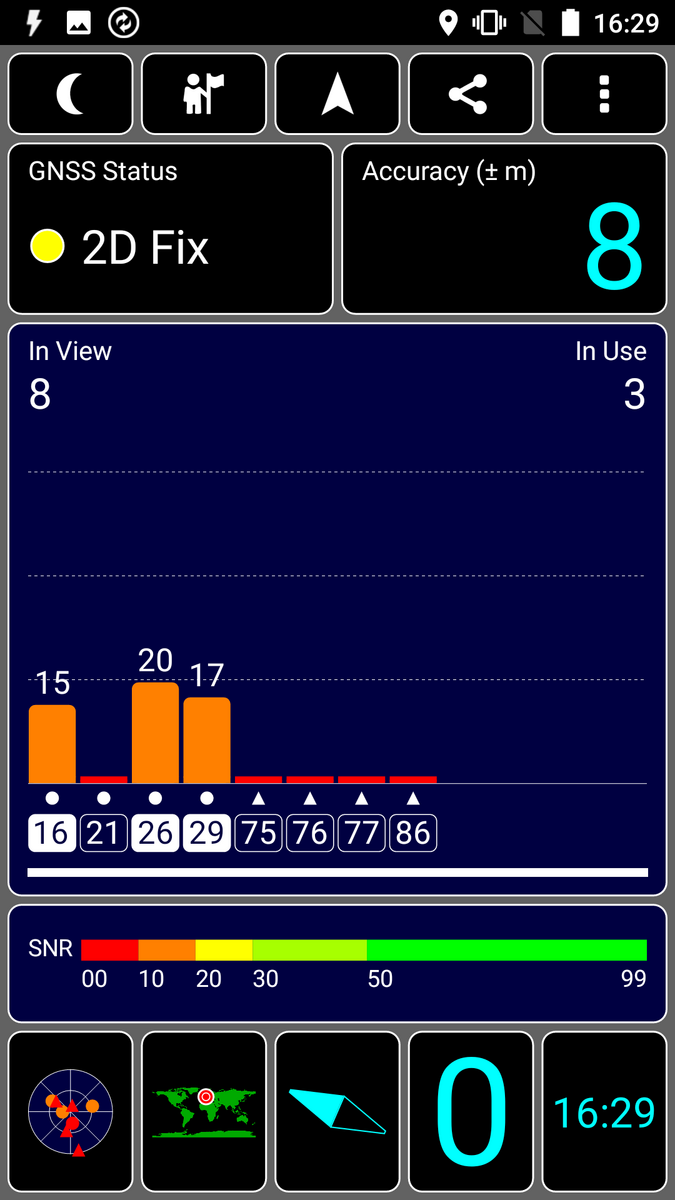Open the waypoint flag person icon

(204, 94)
